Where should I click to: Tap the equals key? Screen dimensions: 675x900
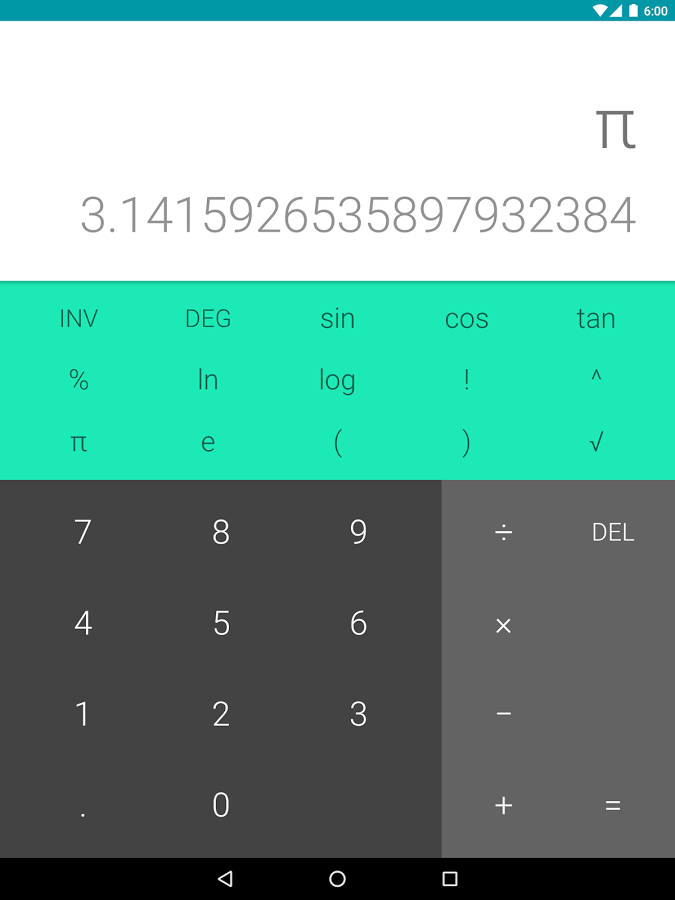click(613, 806)
